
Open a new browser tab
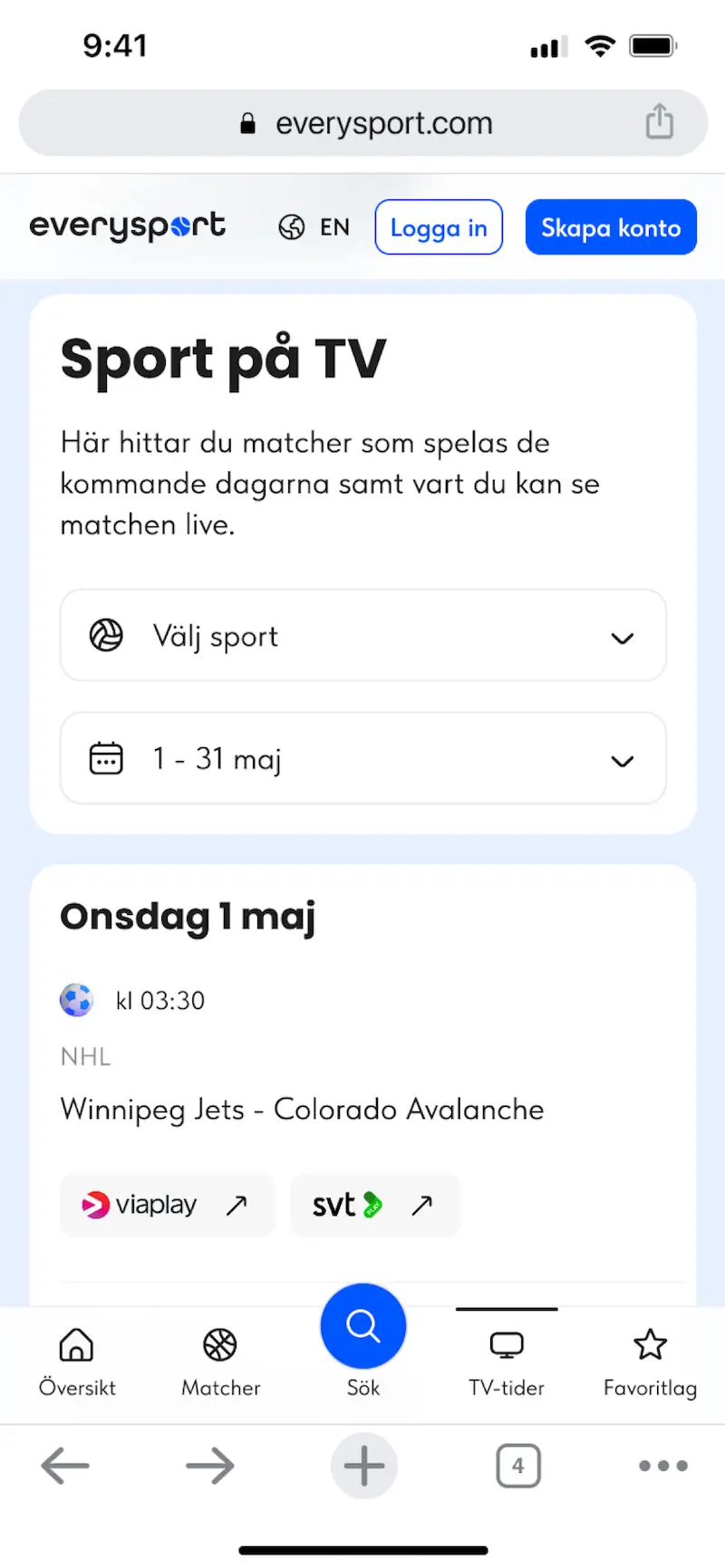[363, 1465]
